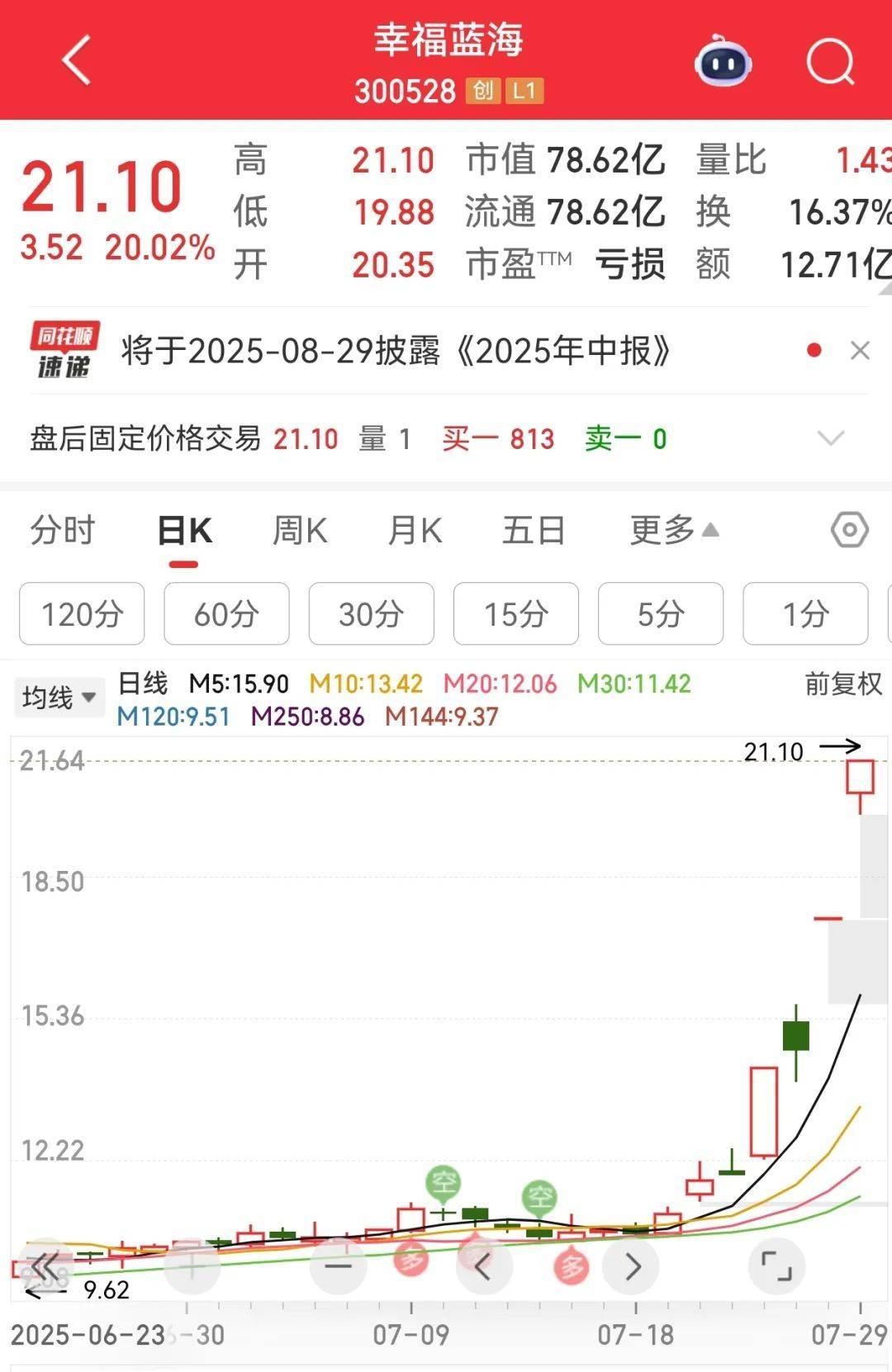
Task: Tap the red 多 bullish signal marker
Action: click(569, 1264)
